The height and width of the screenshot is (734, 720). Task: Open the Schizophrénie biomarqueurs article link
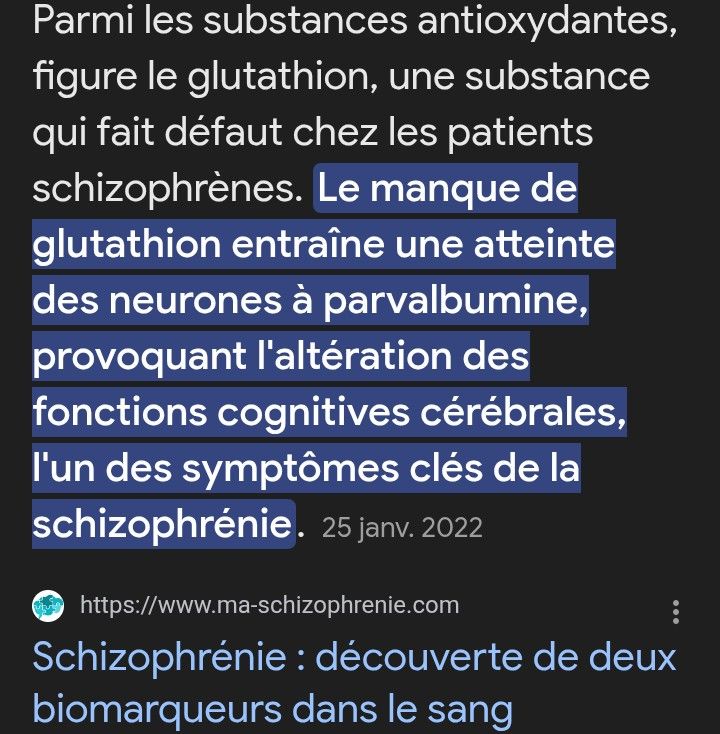[354, 683]
